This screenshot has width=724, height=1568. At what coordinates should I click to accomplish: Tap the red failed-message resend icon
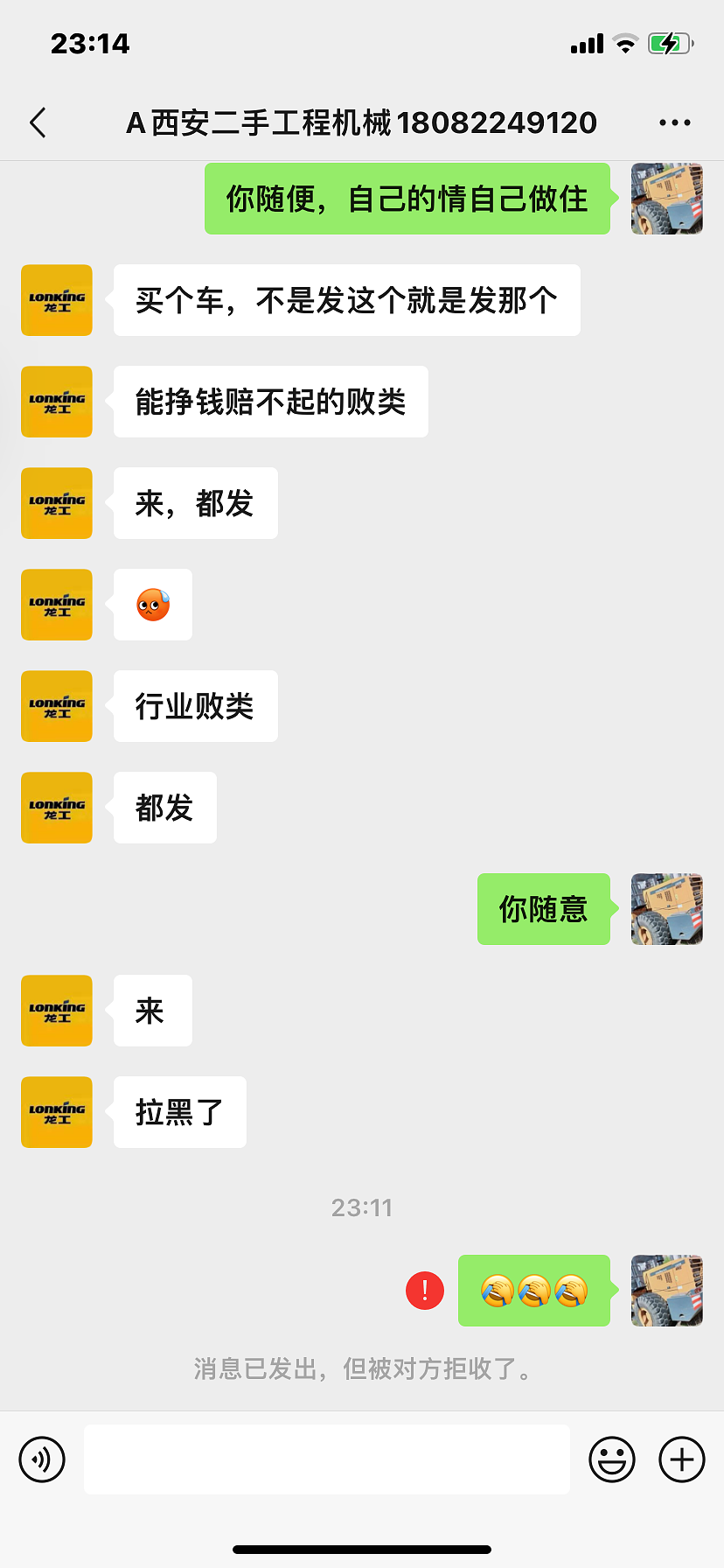tap(425, 1291)
